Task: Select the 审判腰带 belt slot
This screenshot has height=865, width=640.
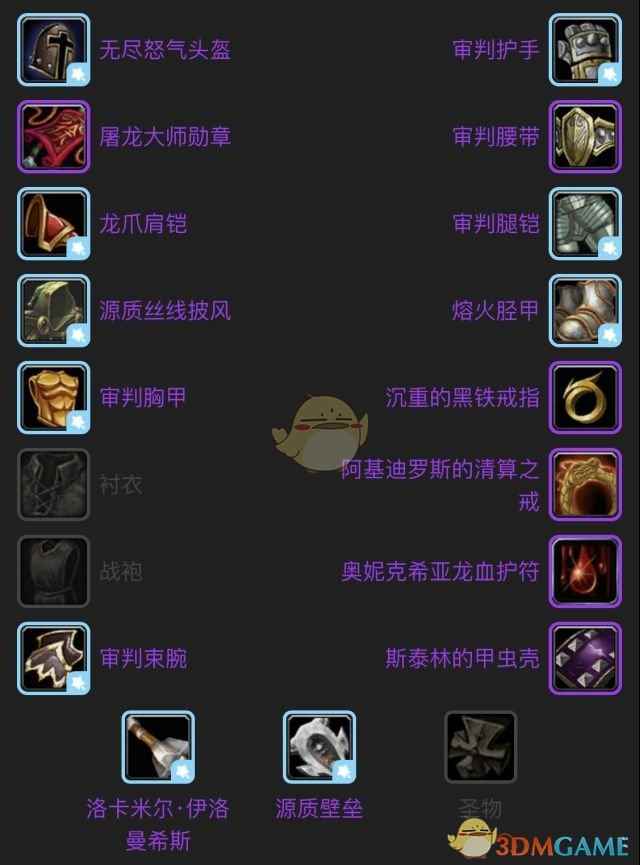Action: 585,137
